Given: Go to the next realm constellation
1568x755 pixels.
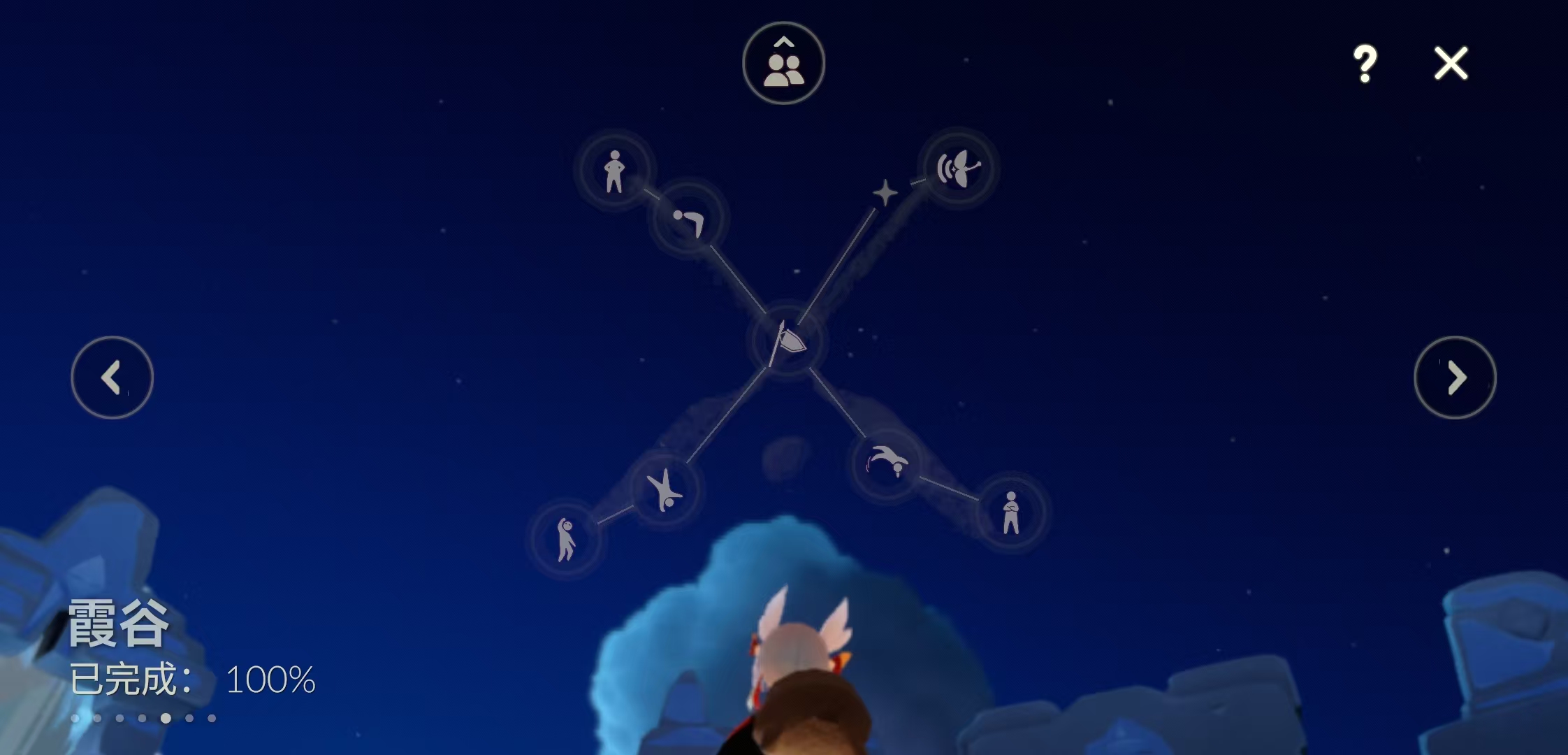Looking at the screenshot, I should [1455, 377].
